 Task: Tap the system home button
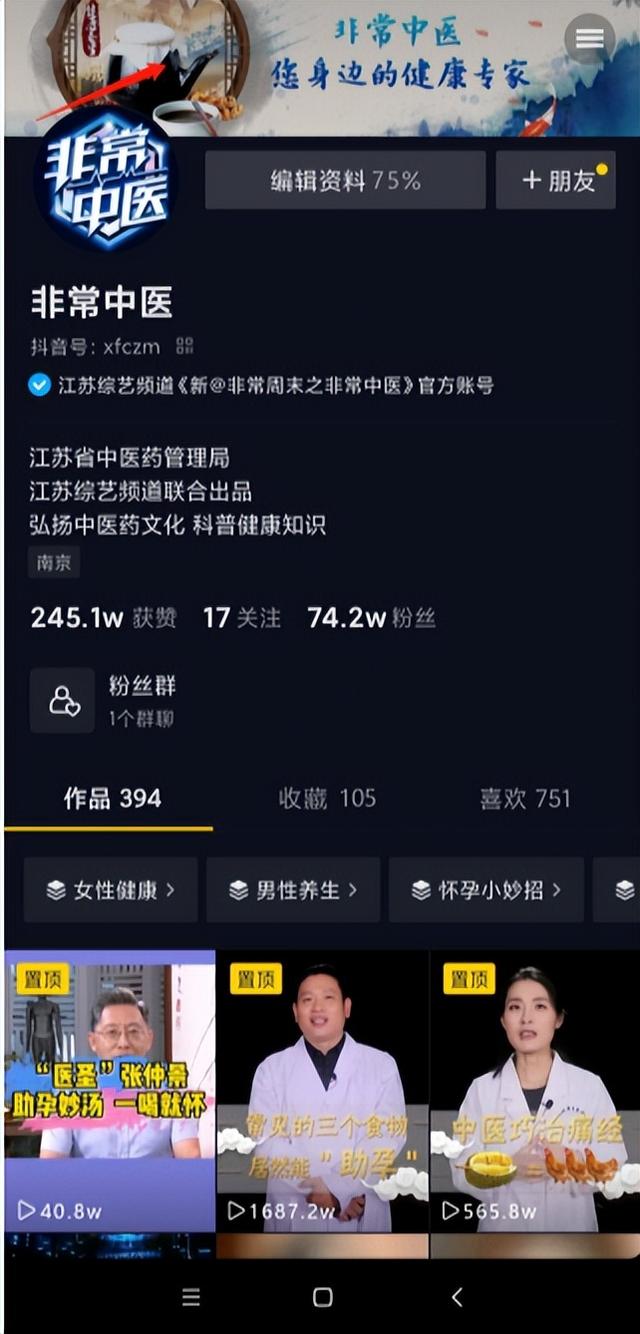[x=322, y=1297]
